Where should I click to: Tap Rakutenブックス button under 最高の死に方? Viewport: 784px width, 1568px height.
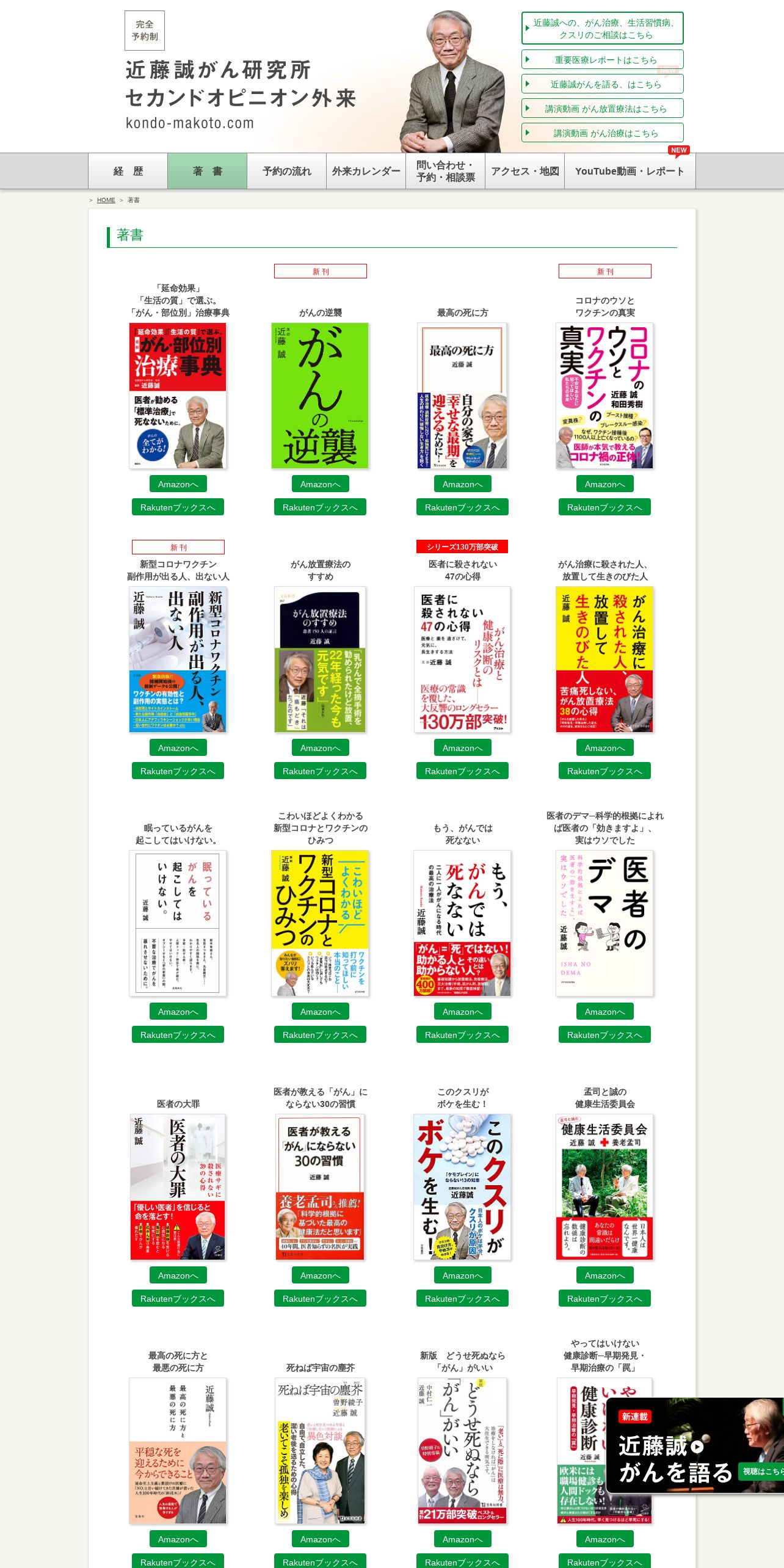click(x=462, y=507)
